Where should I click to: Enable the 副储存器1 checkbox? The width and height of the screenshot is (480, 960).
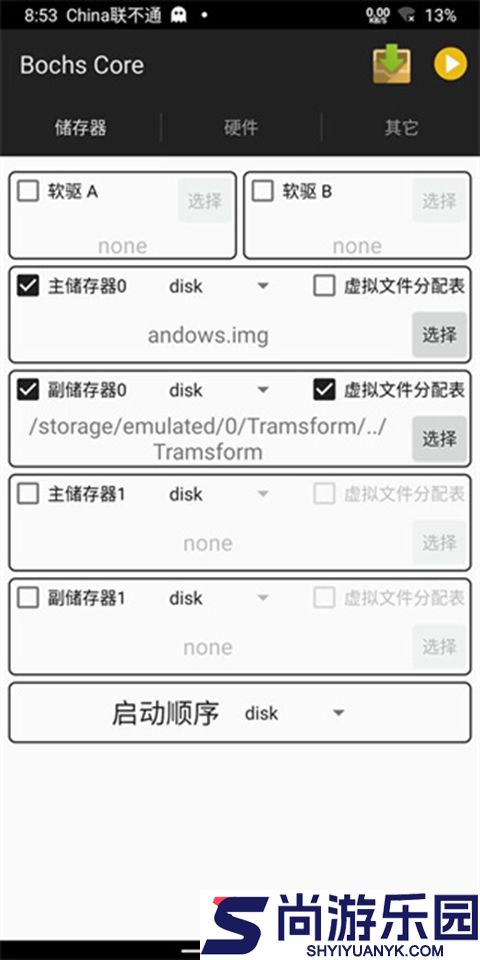[x=28, y=598]
